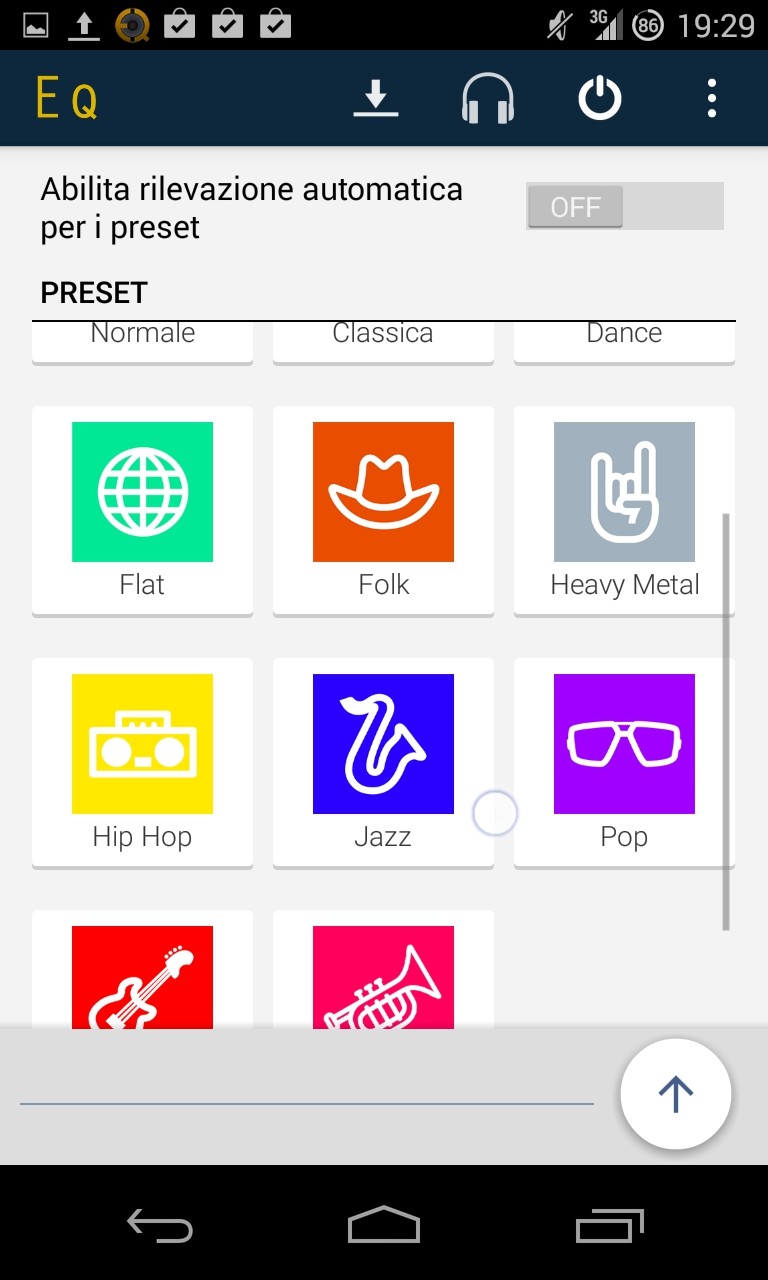Select the Normale preset
This screenshot has width=768, height=1280.
142,341
